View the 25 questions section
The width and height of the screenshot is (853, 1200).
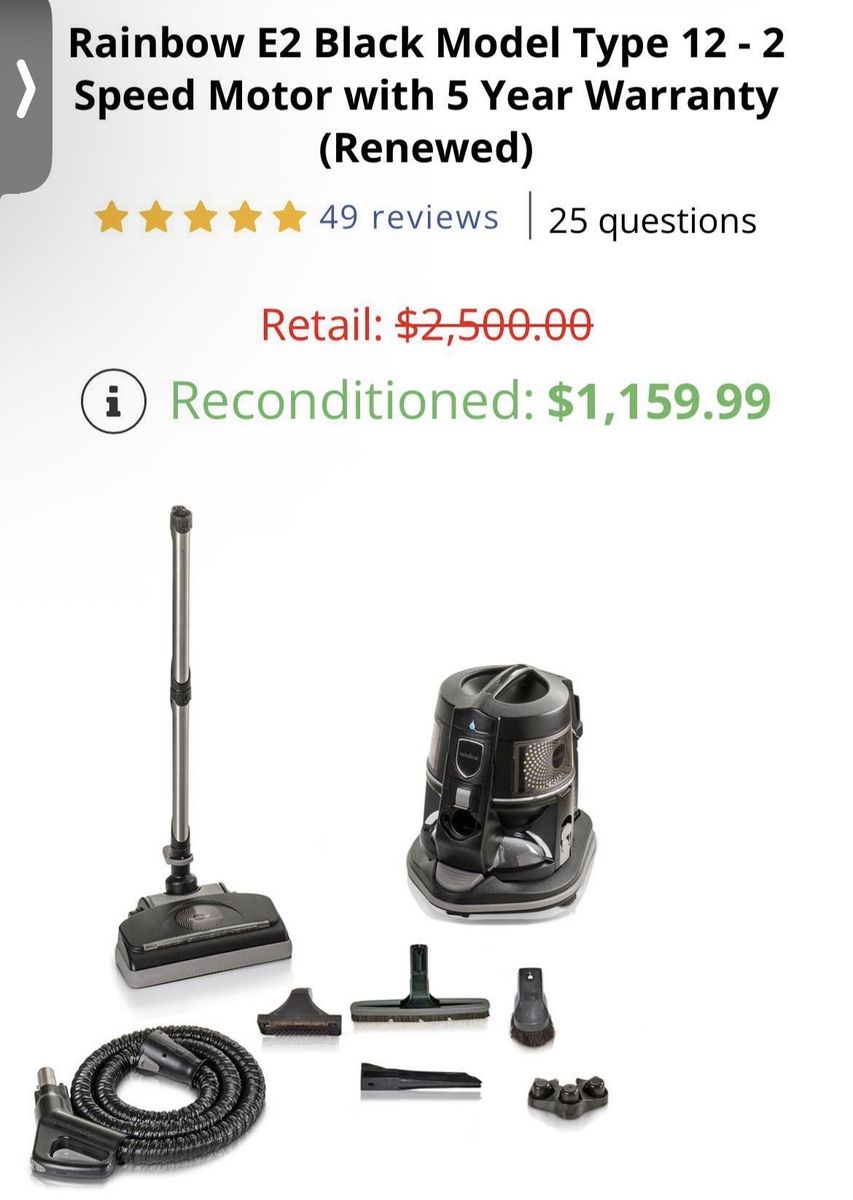tap(652, 221)
